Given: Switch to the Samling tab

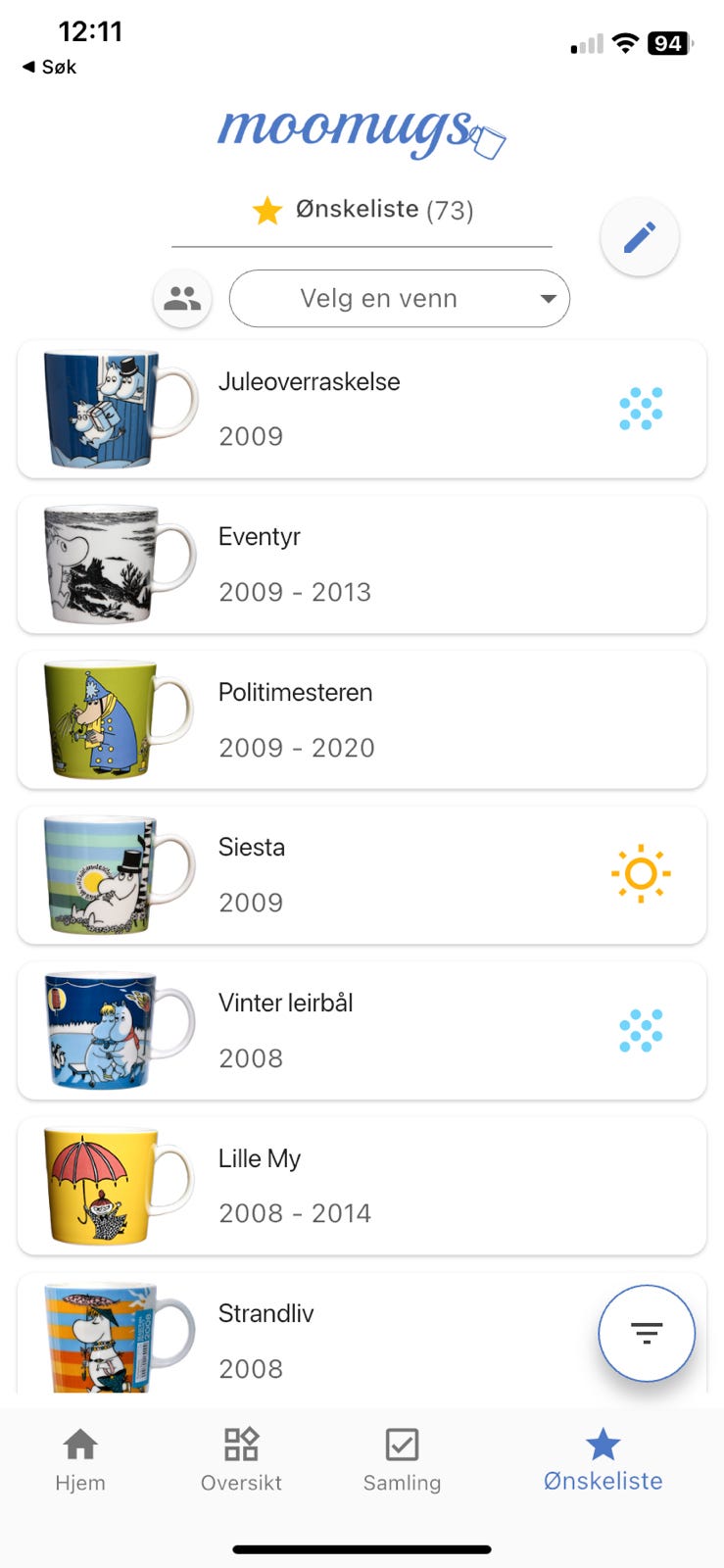Looking at the screenshot, I should (402, 1458).
